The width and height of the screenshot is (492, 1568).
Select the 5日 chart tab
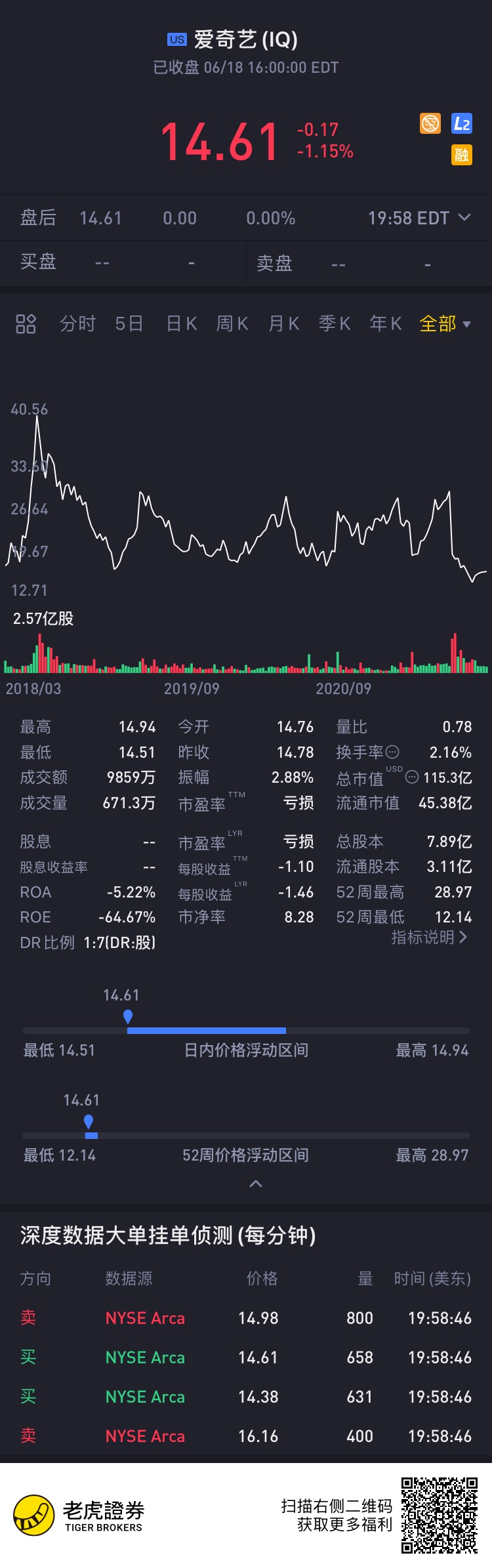(x=129, y=323)
